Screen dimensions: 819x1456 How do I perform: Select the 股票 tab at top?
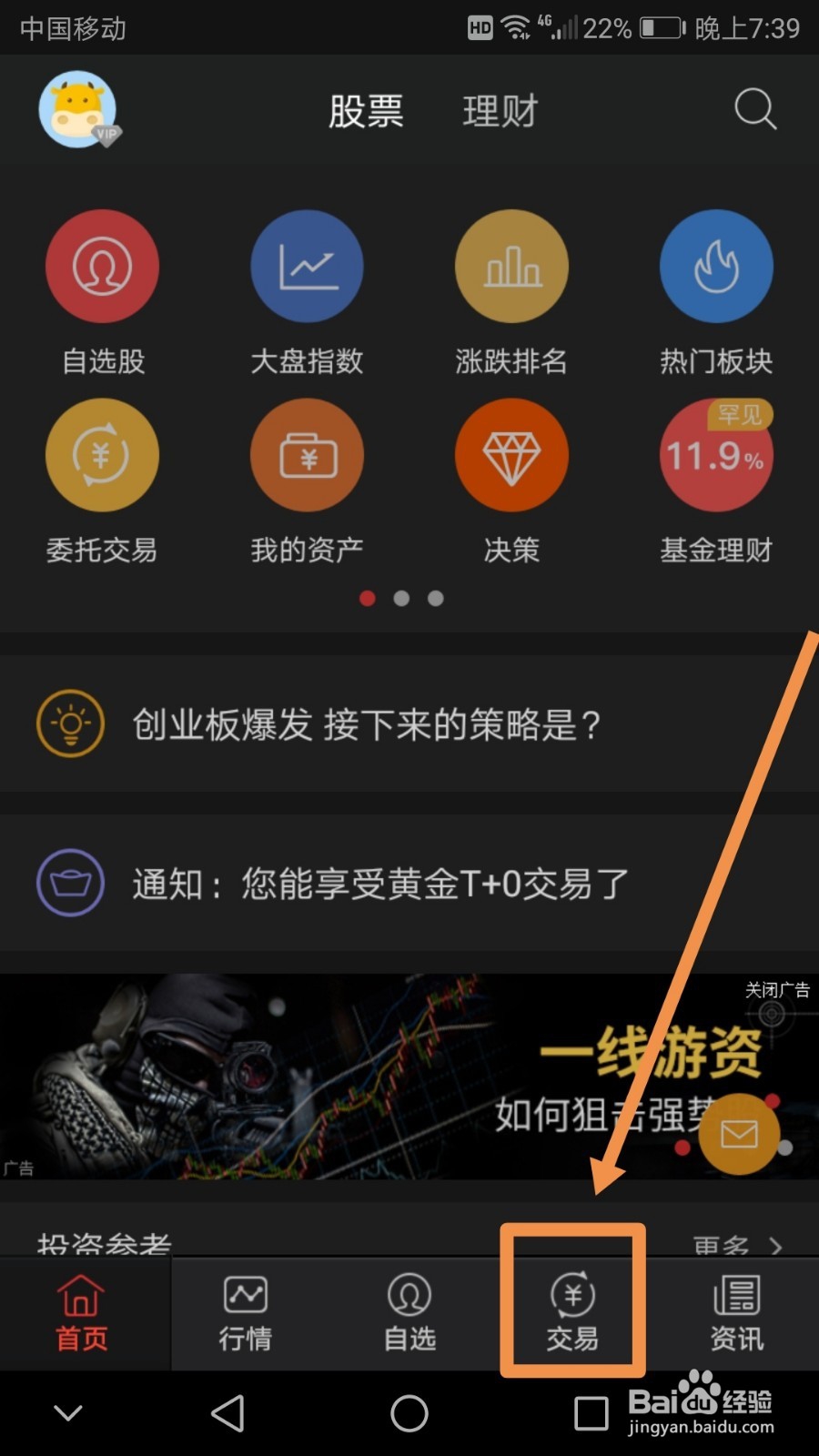click(366, 109)
